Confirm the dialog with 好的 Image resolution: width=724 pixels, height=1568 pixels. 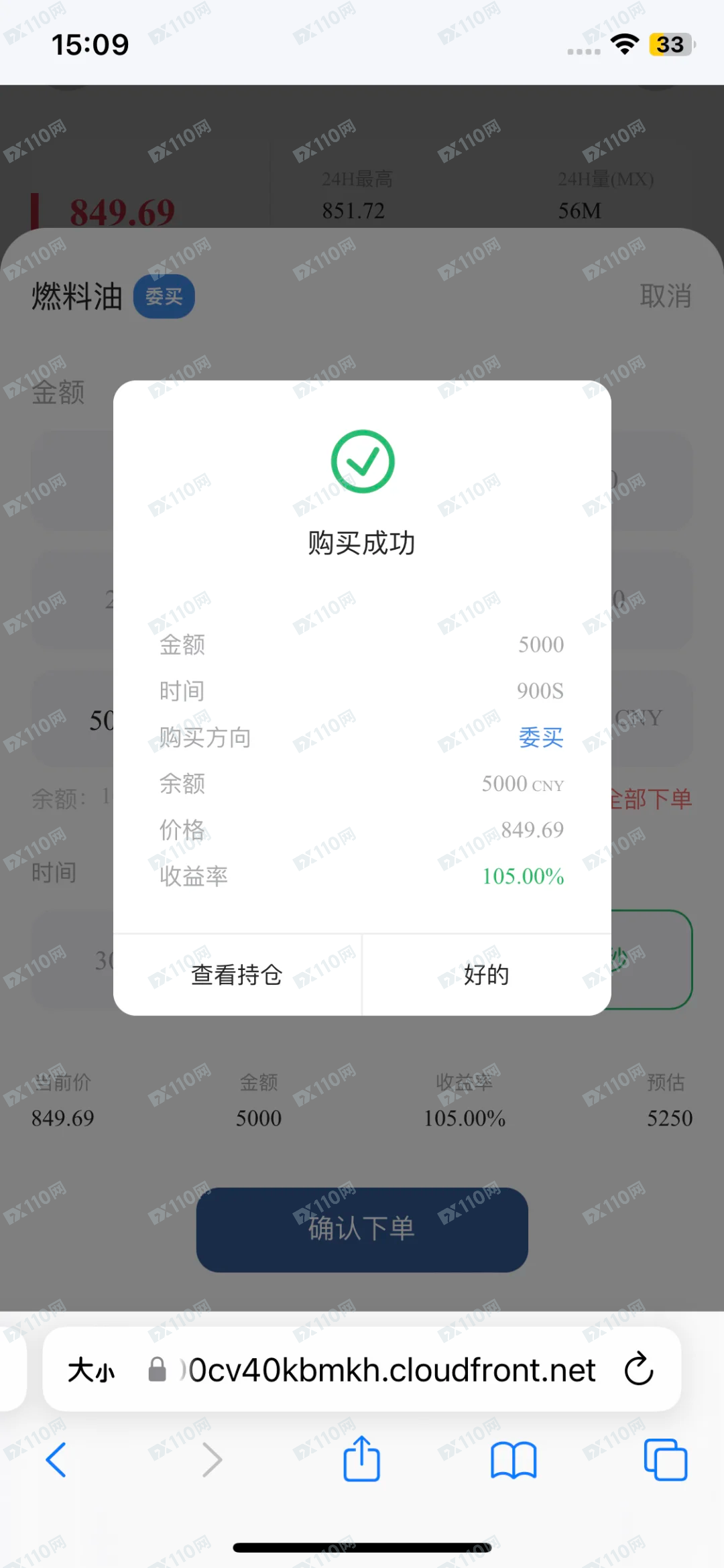click(x=487, y=975)
